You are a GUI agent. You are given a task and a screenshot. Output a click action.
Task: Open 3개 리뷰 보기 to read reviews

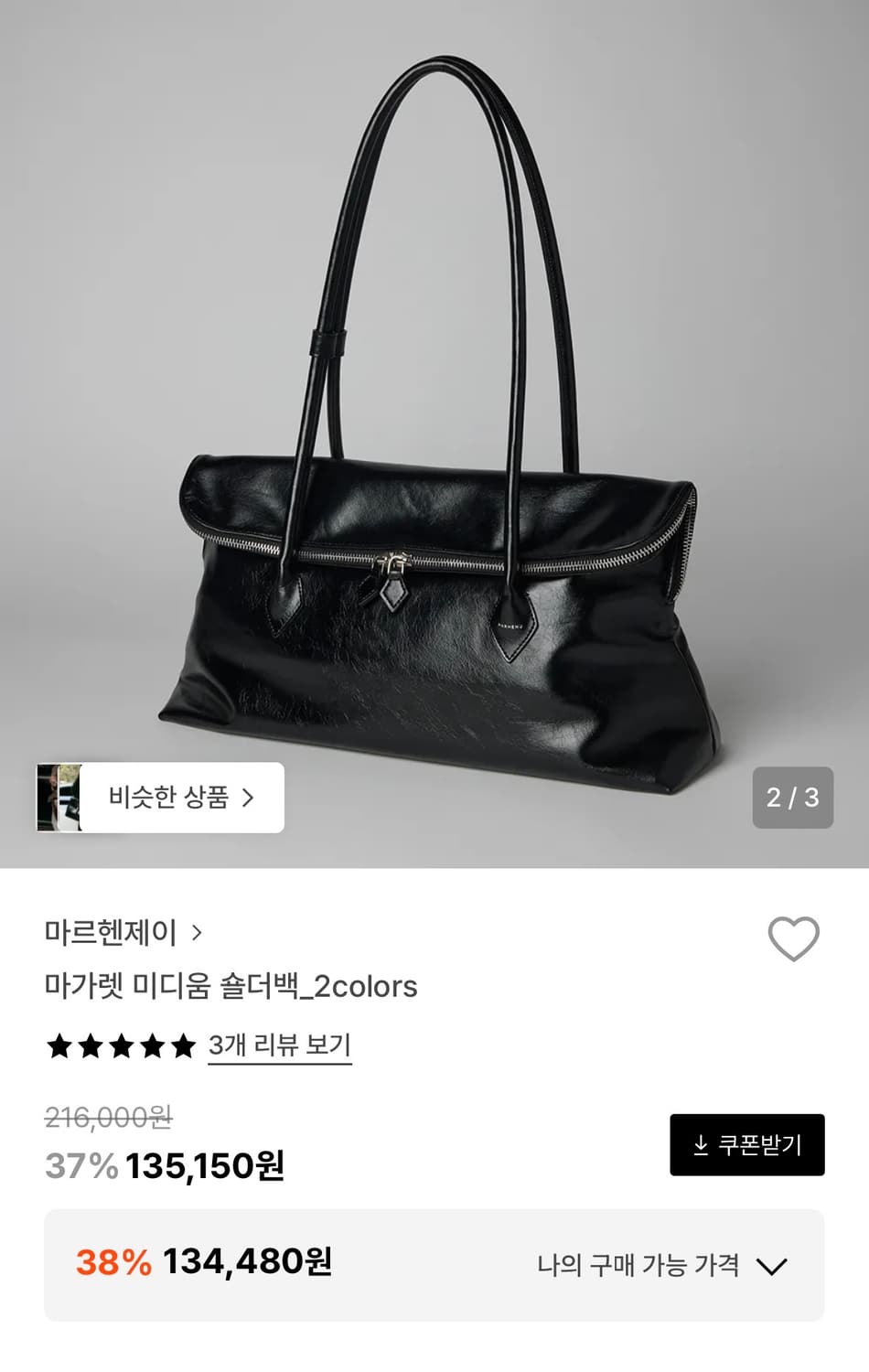click(x=279, y=1045)
